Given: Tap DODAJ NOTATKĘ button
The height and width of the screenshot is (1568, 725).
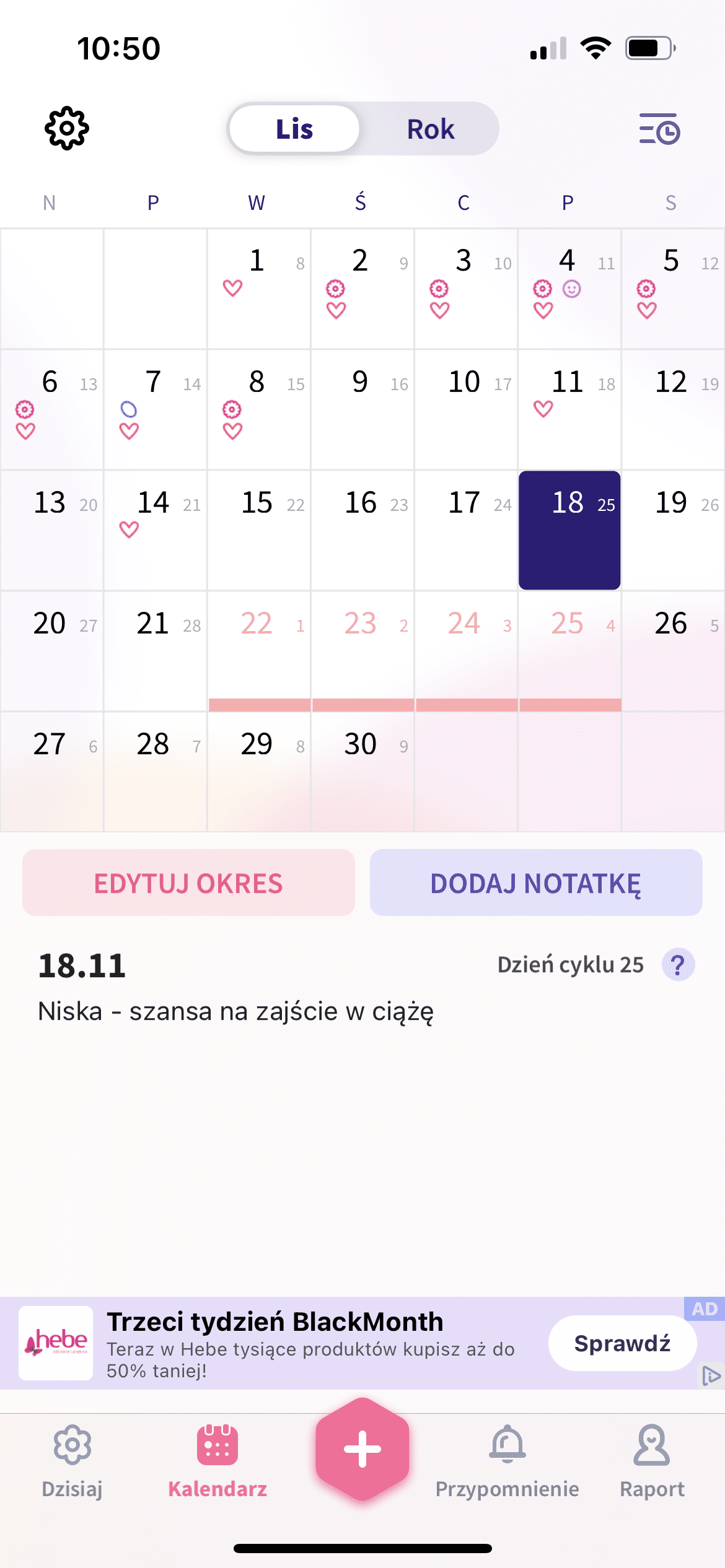Looking at the screenshot, I should point(536,882).
